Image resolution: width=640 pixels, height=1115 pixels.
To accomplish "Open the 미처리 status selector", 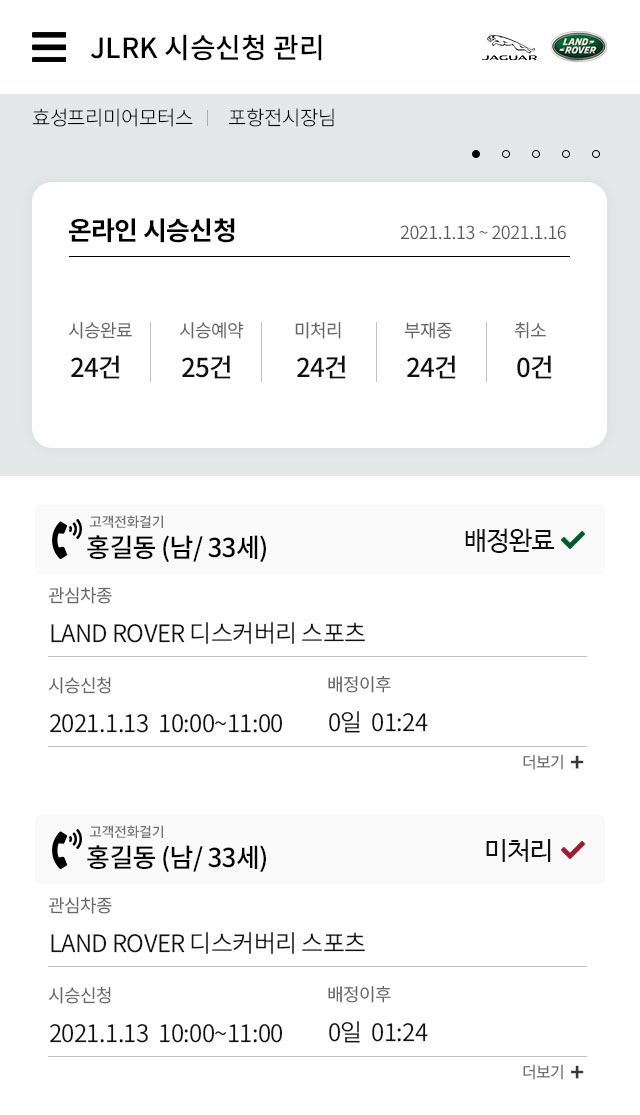I will (535, 850).
